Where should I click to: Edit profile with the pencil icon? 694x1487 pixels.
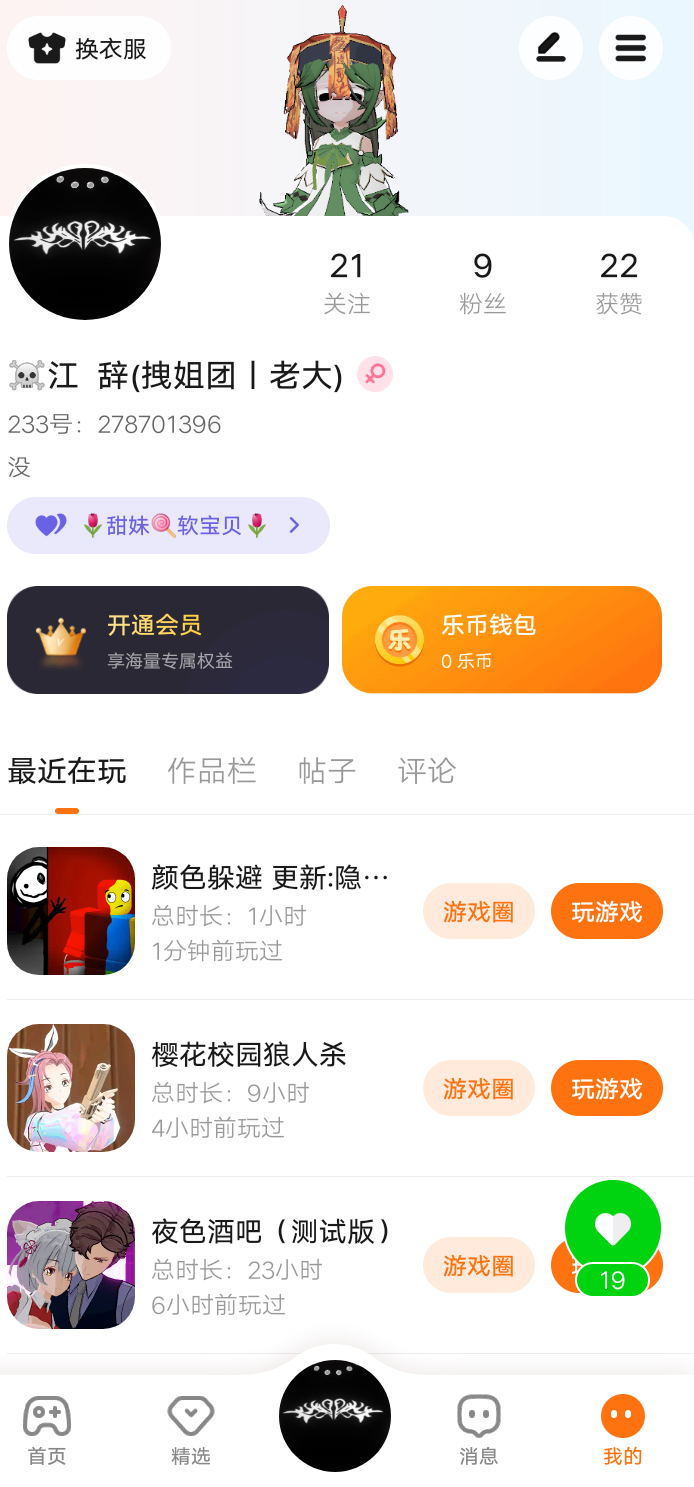pos(550,48)
